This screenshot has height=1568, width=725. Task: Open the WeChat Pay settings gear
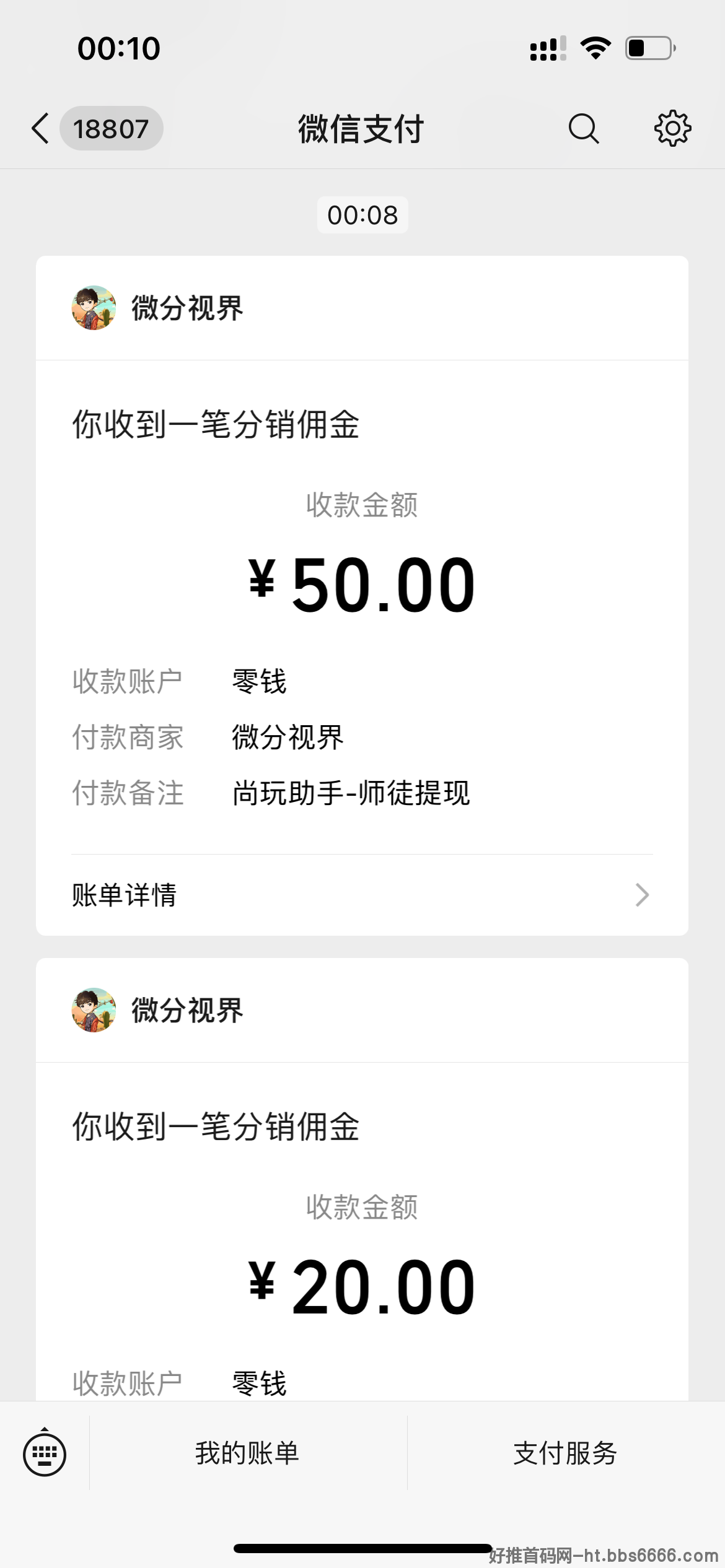672,129
